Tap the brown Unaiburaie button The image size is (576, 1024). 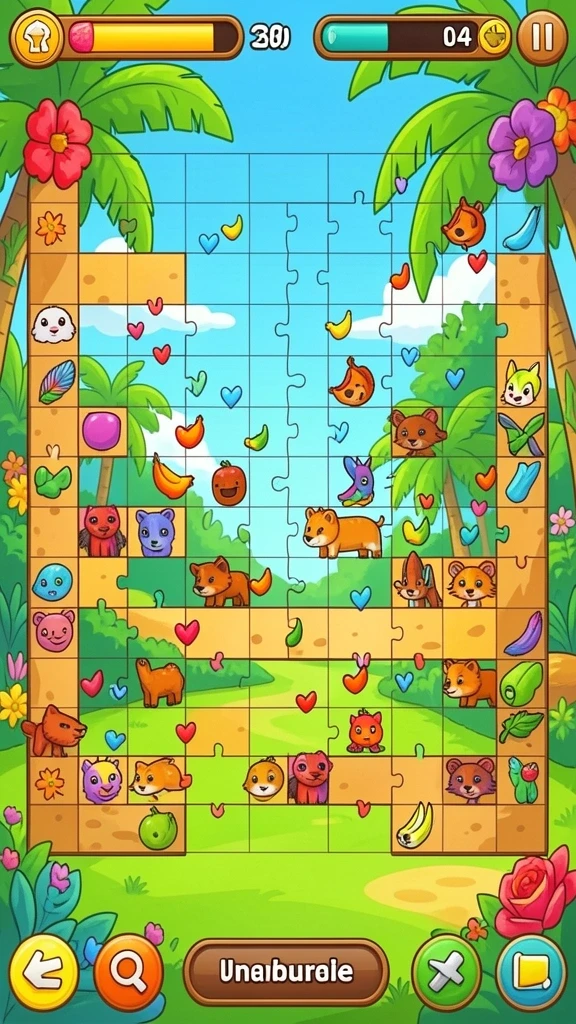click(x=286, y=972)
